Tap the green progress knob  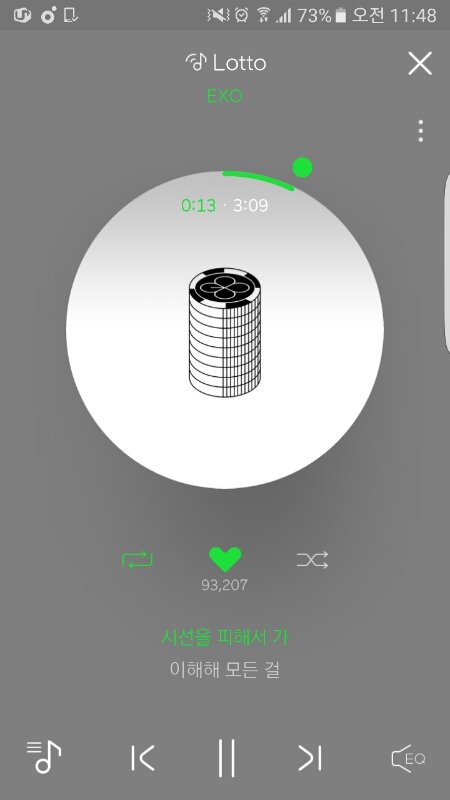(x=302, y=167)
